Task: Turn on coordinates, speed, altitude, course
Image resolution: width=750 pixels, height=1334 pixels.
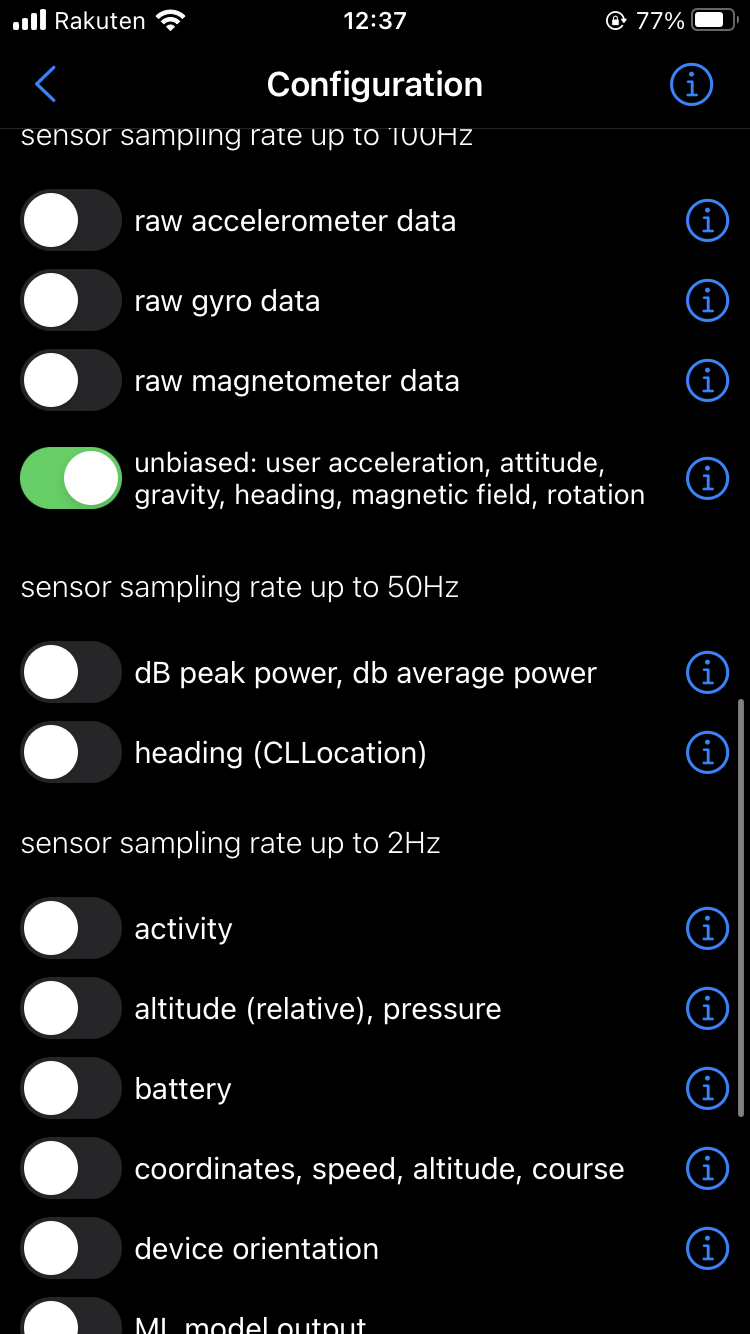Action: (x=70, y=1168)
